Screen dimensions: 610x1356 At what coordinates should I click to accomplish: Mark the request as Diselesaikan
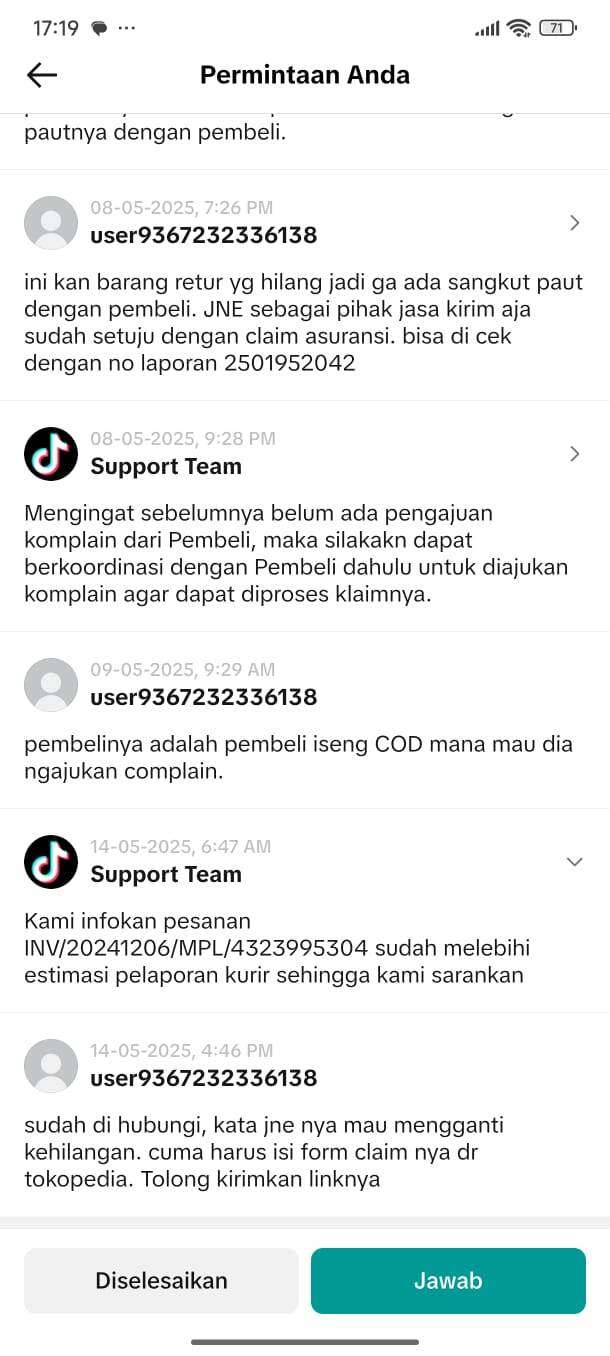click(161, 1280)
